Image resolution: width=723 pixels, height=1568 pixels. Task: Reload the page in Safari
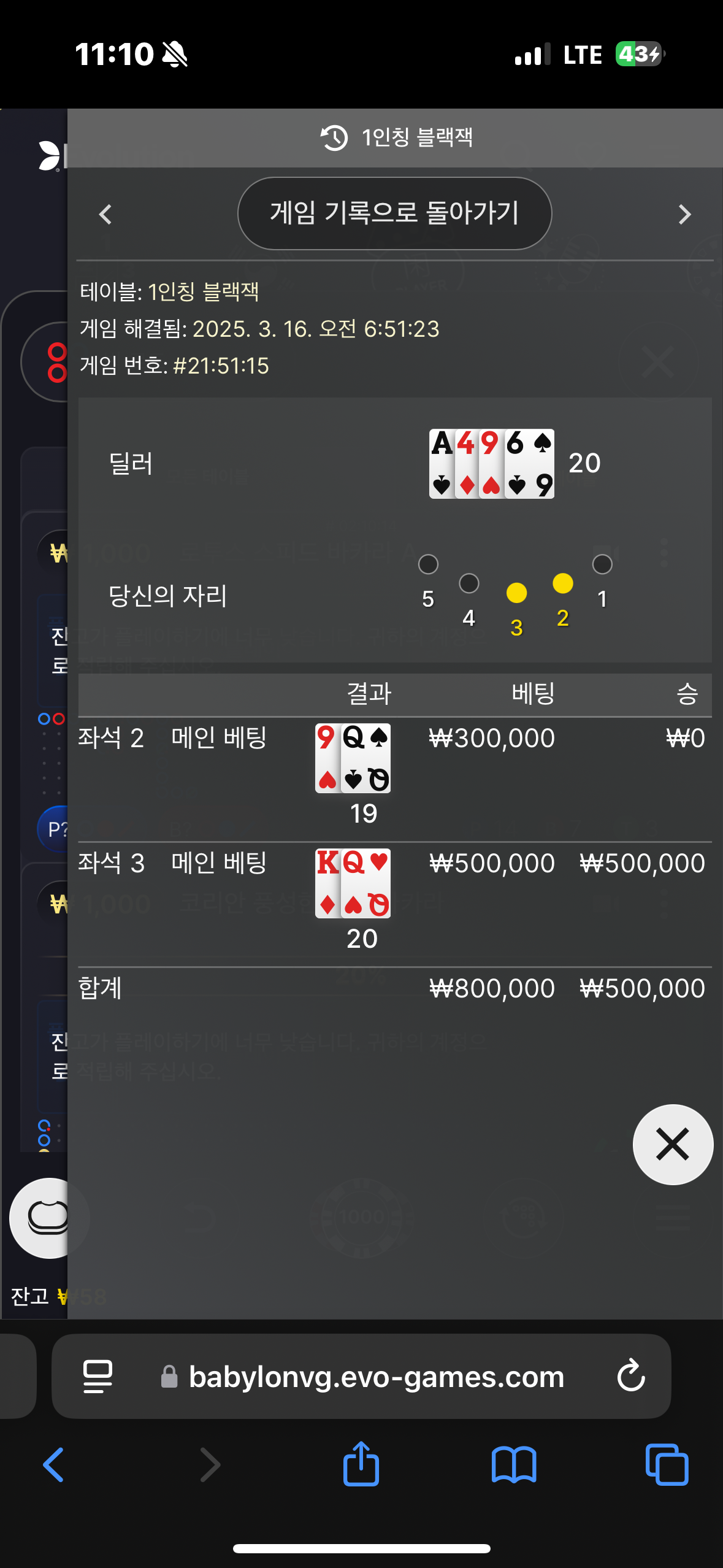[x=630, y=1376]
